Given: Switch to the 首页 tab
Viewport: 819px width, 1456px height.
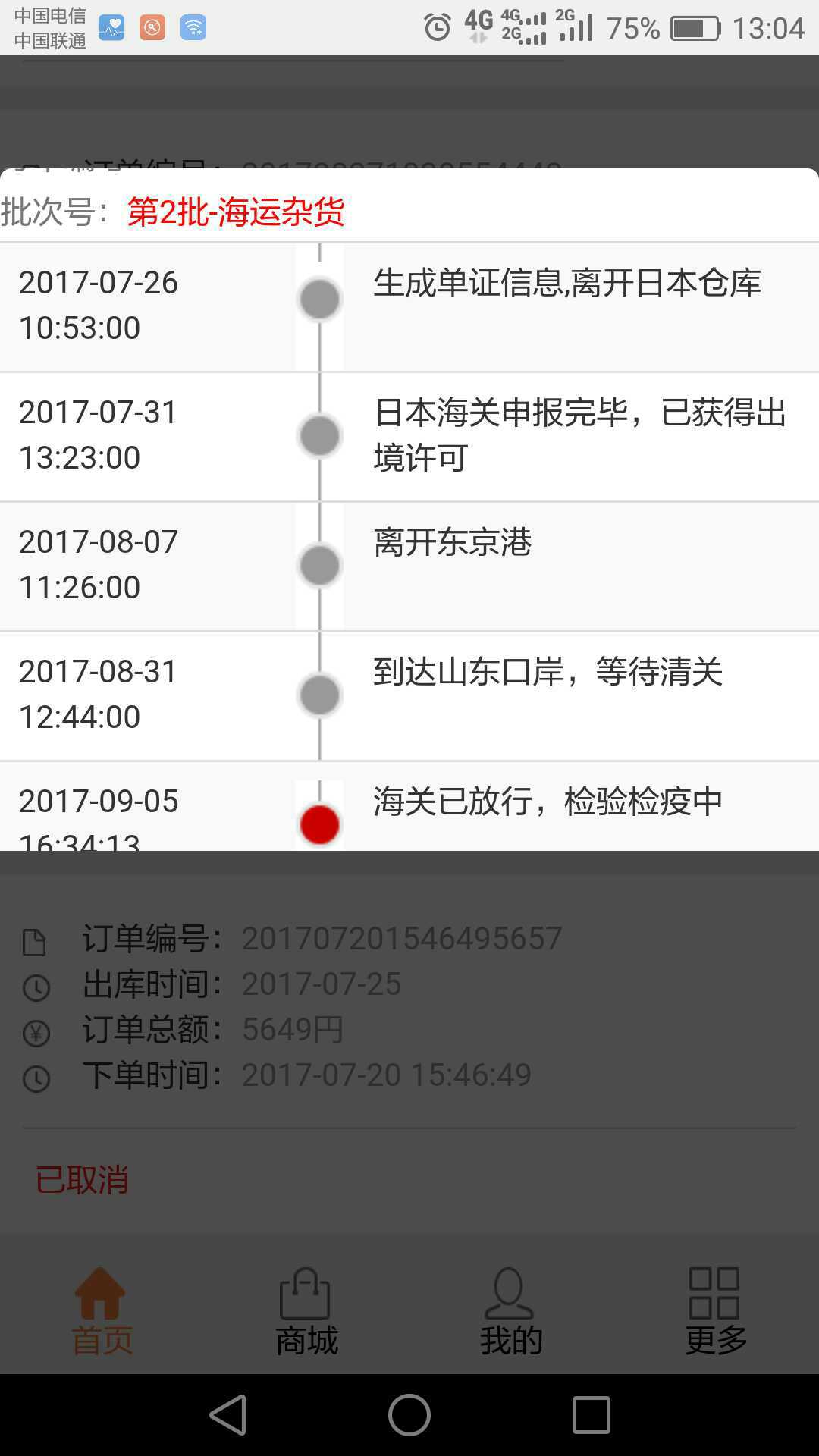Looking at the screenshot, I should [x=102, y=1312].
